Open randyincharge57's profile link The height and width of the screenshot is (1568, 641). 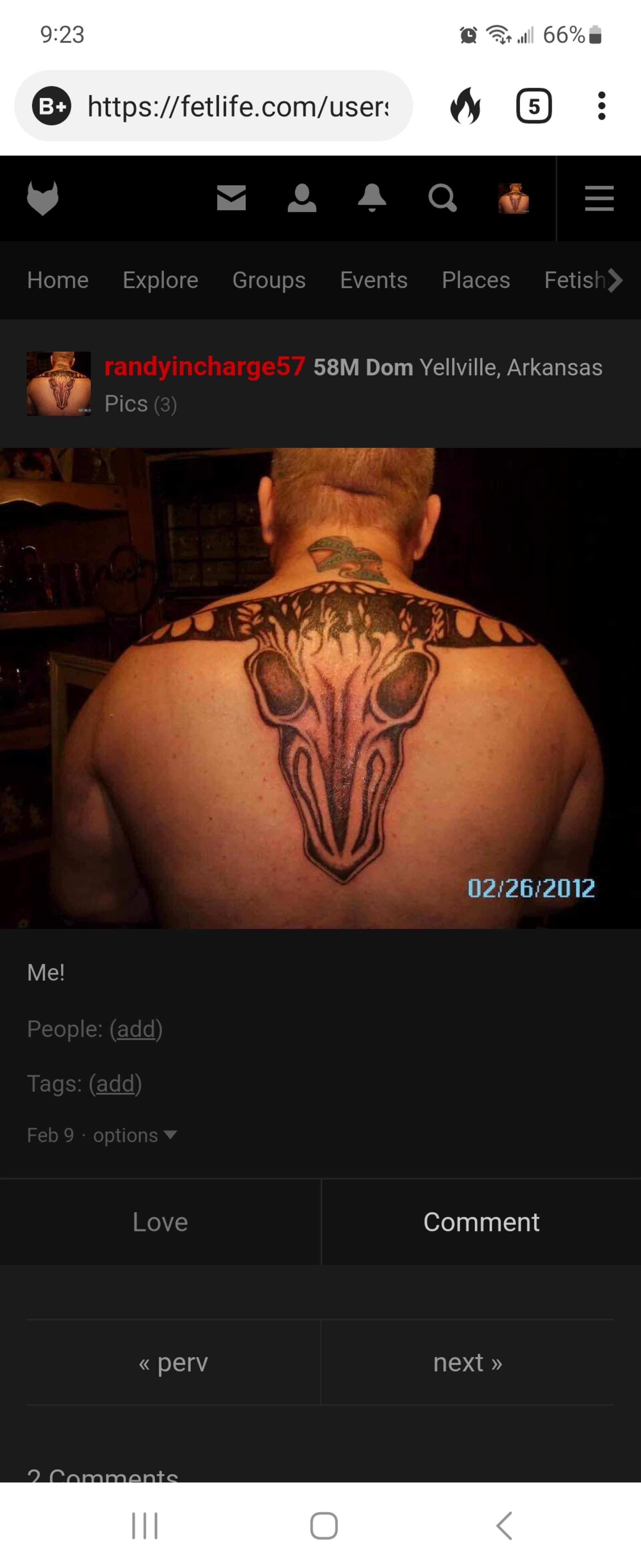[204, 367]
